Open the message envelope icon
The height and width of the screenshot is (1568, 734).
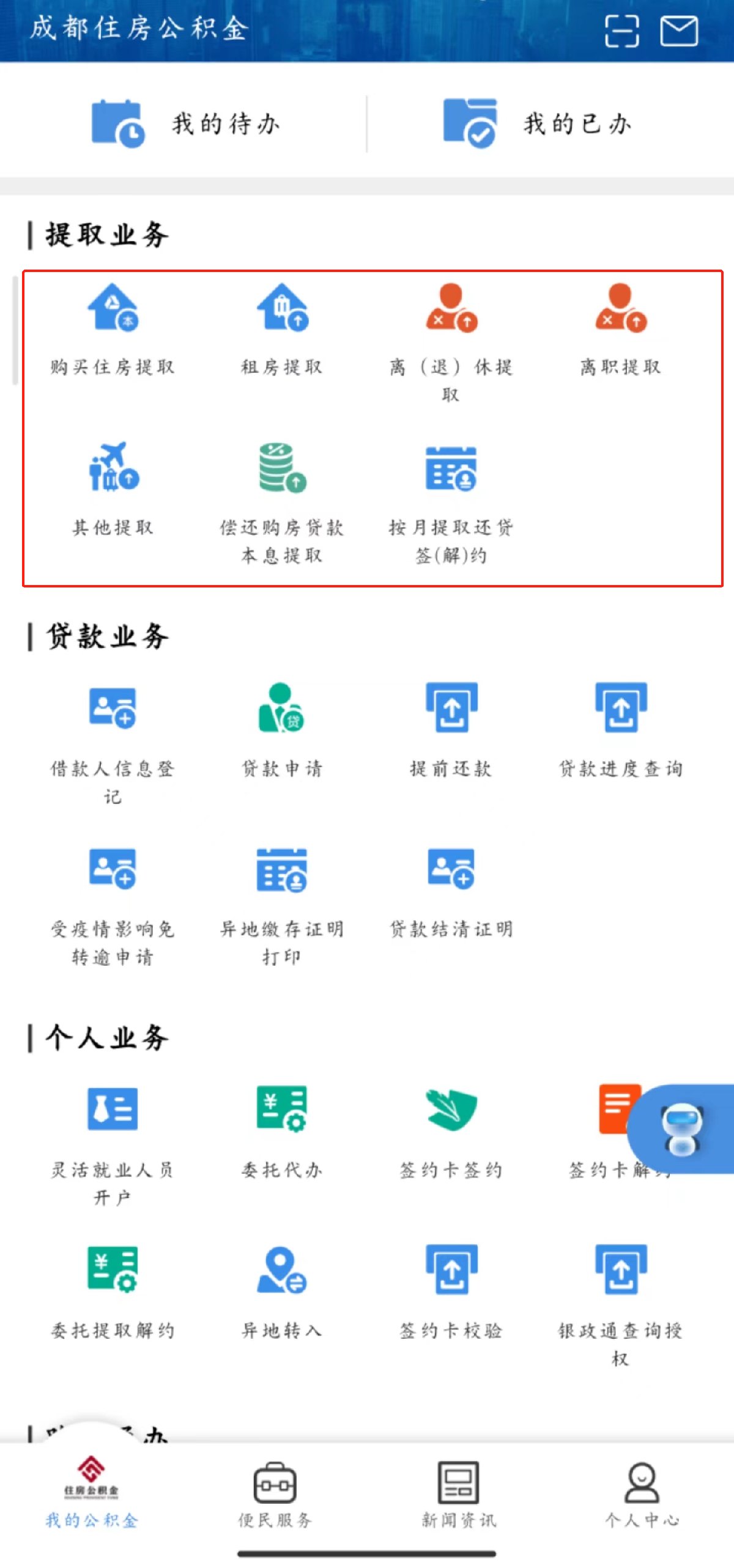[x=679, y=29]
